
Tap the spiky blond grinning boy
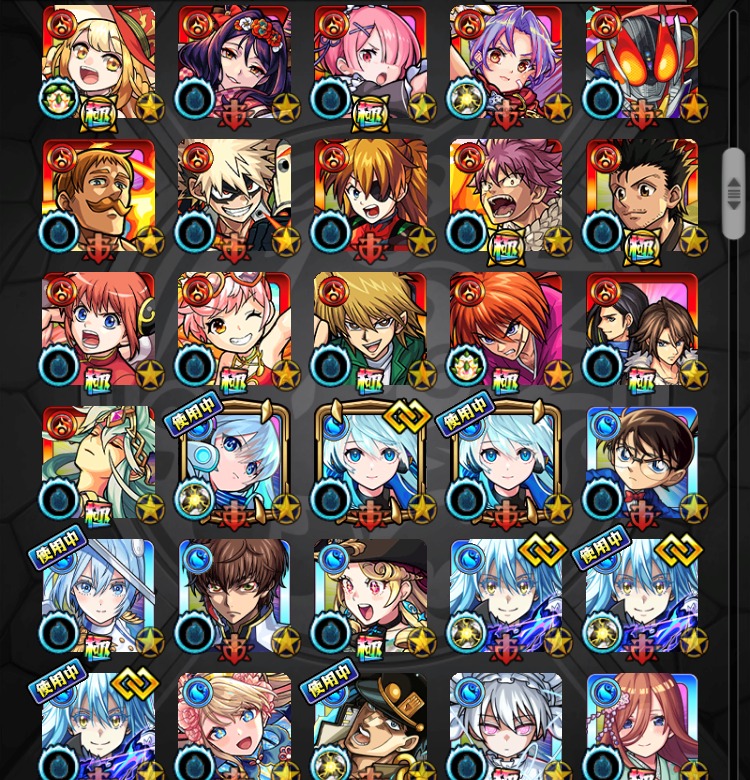(x=234, y=196)
